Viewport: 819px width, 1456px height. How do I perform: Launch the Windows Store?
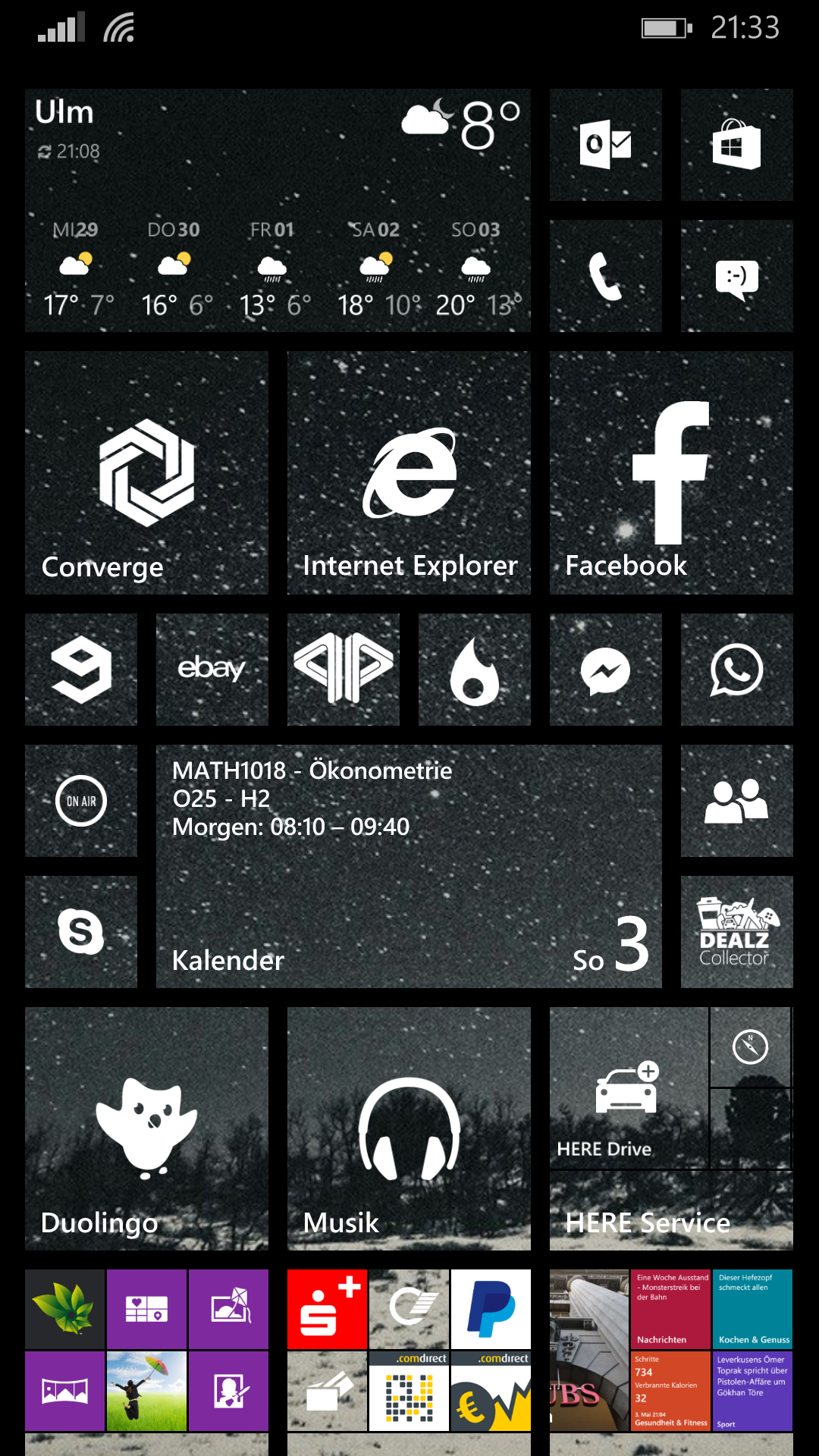click(736, 145)
